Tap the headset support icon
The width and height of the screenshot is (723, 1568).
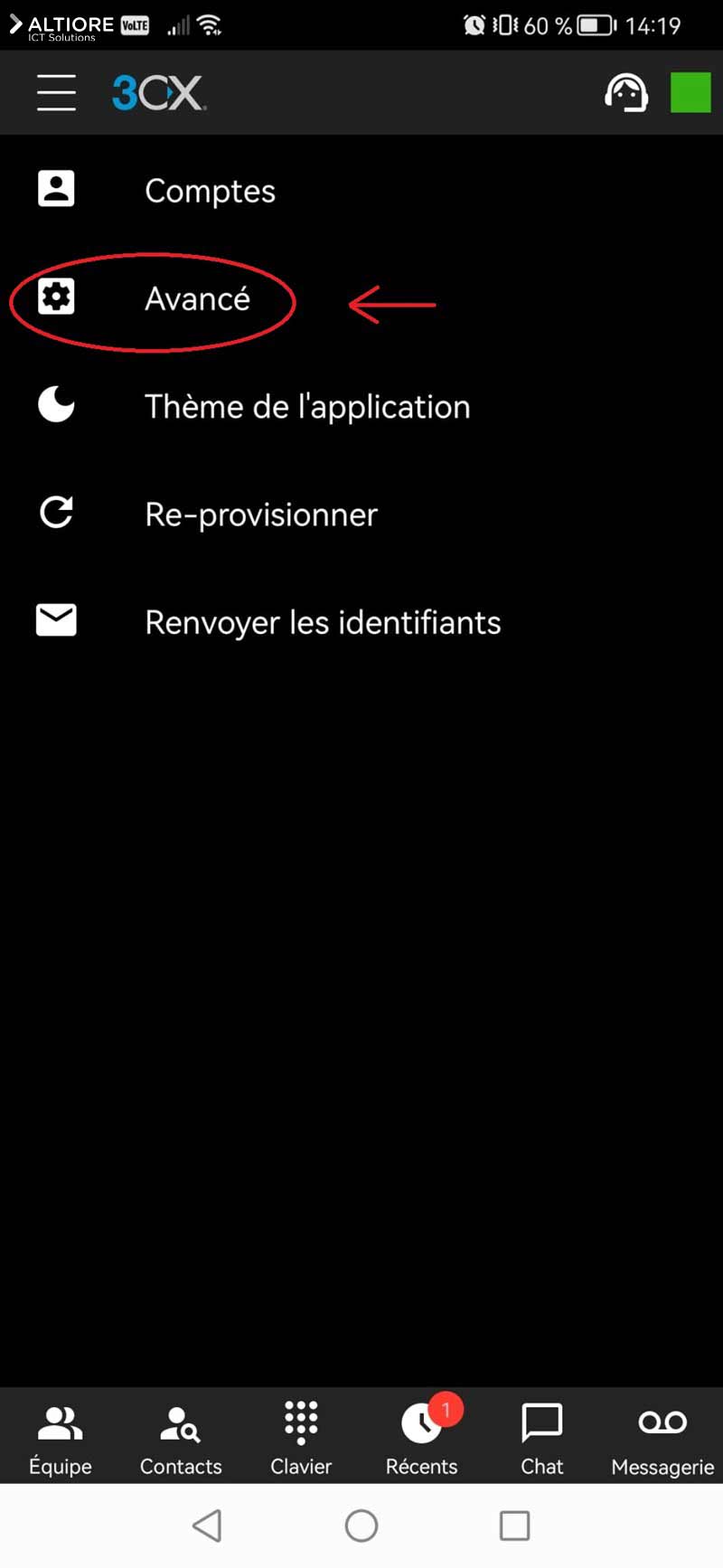[x=625, y=92]
